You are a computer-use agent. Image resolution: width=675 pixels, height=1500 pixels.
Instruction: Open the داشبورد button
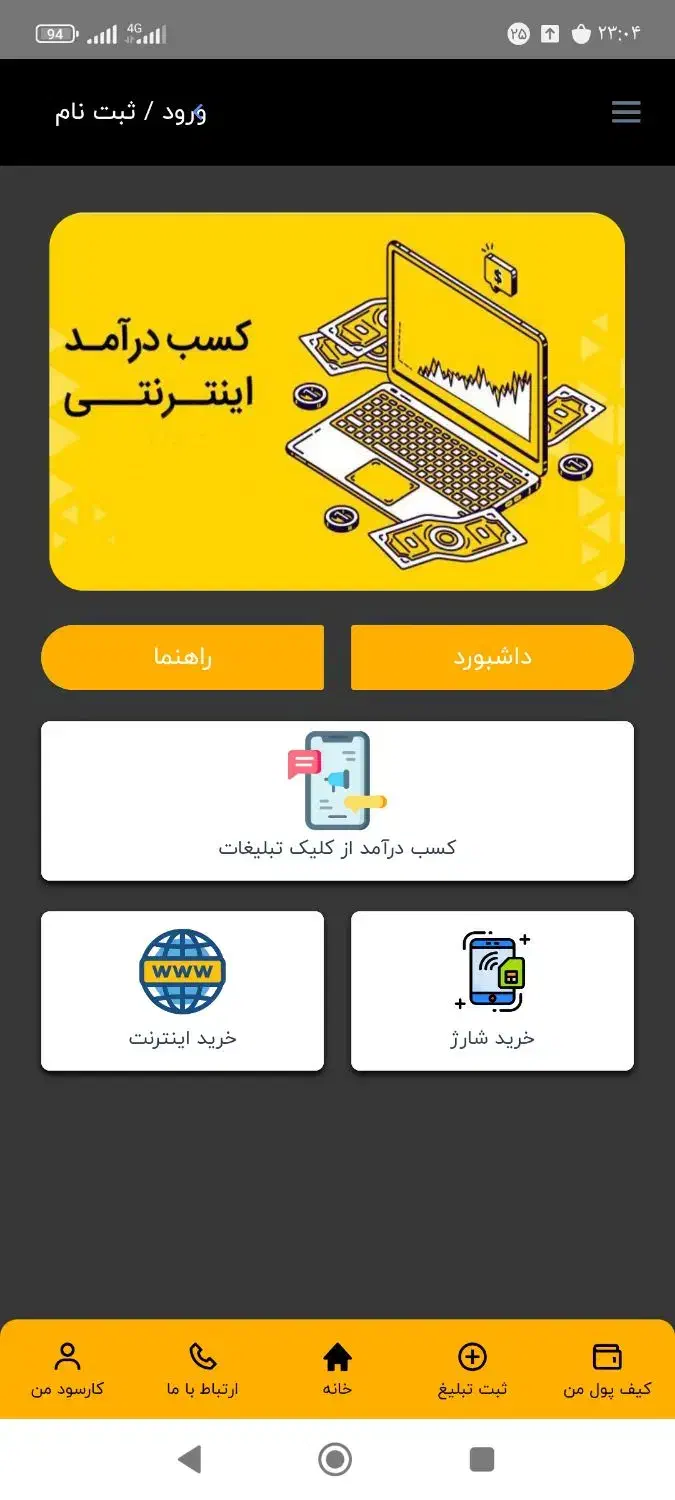492,657
